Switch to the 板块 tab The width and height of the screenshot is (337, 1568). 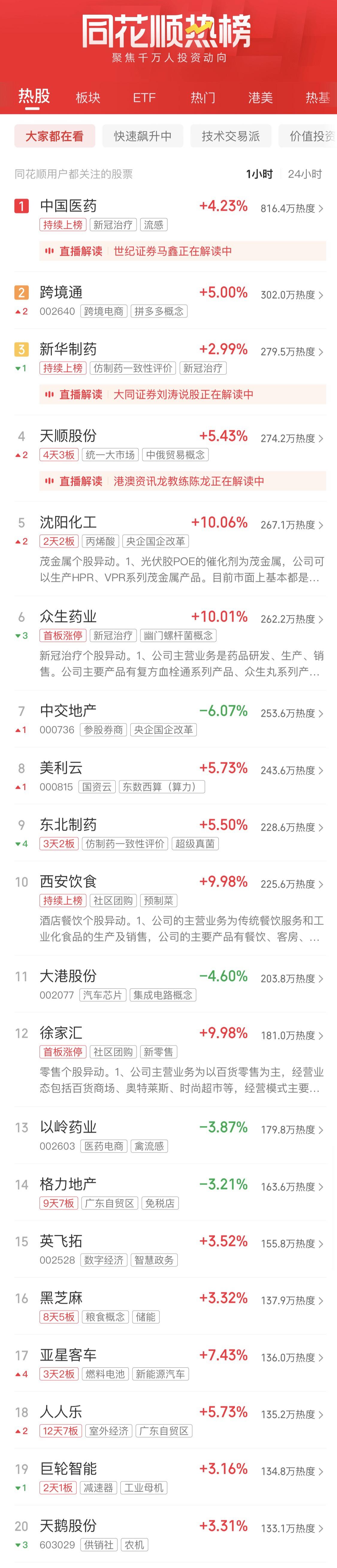[88, 98]
